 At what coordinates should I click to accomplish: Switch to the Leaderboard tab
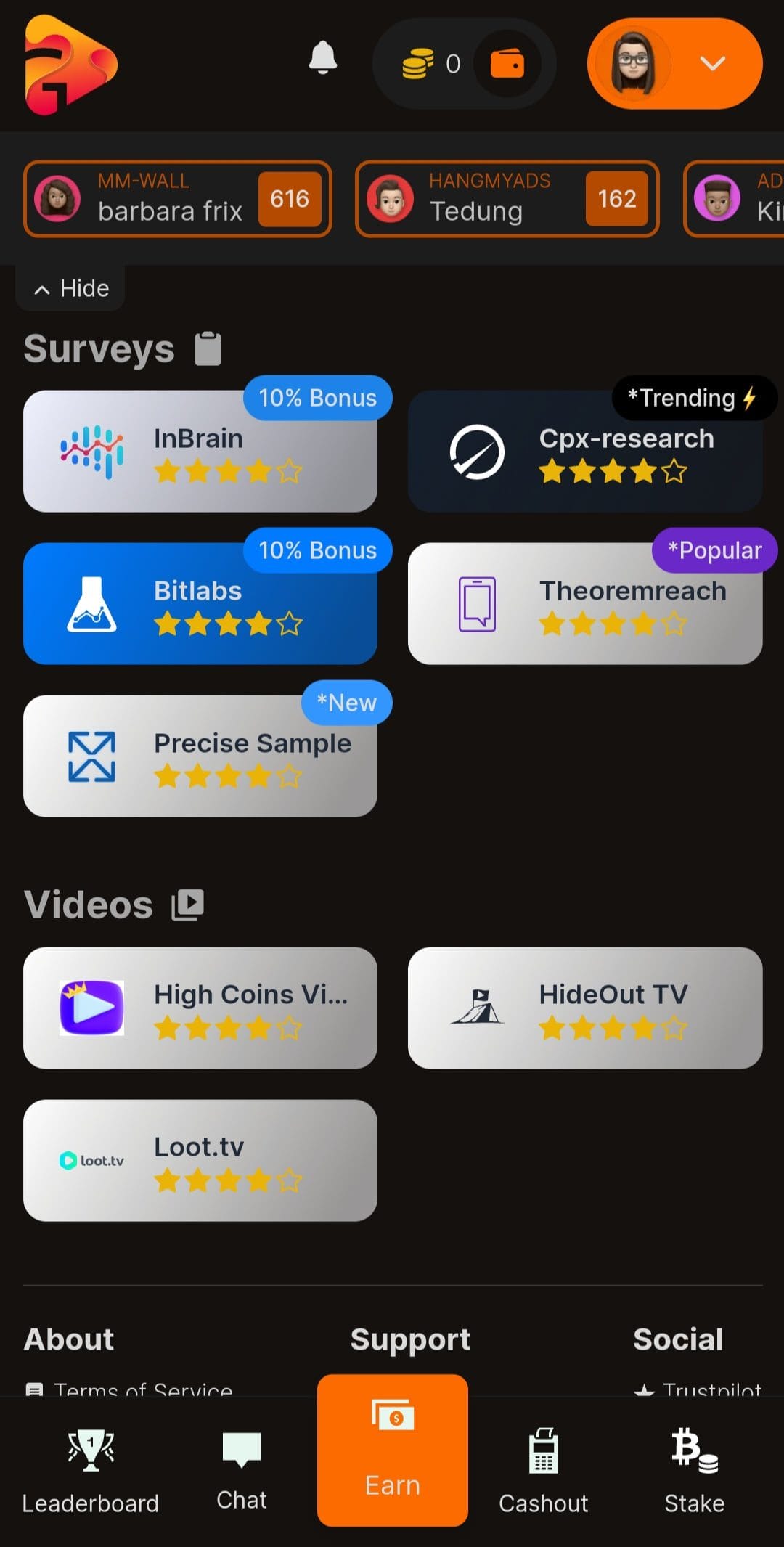click(91, 1471)
